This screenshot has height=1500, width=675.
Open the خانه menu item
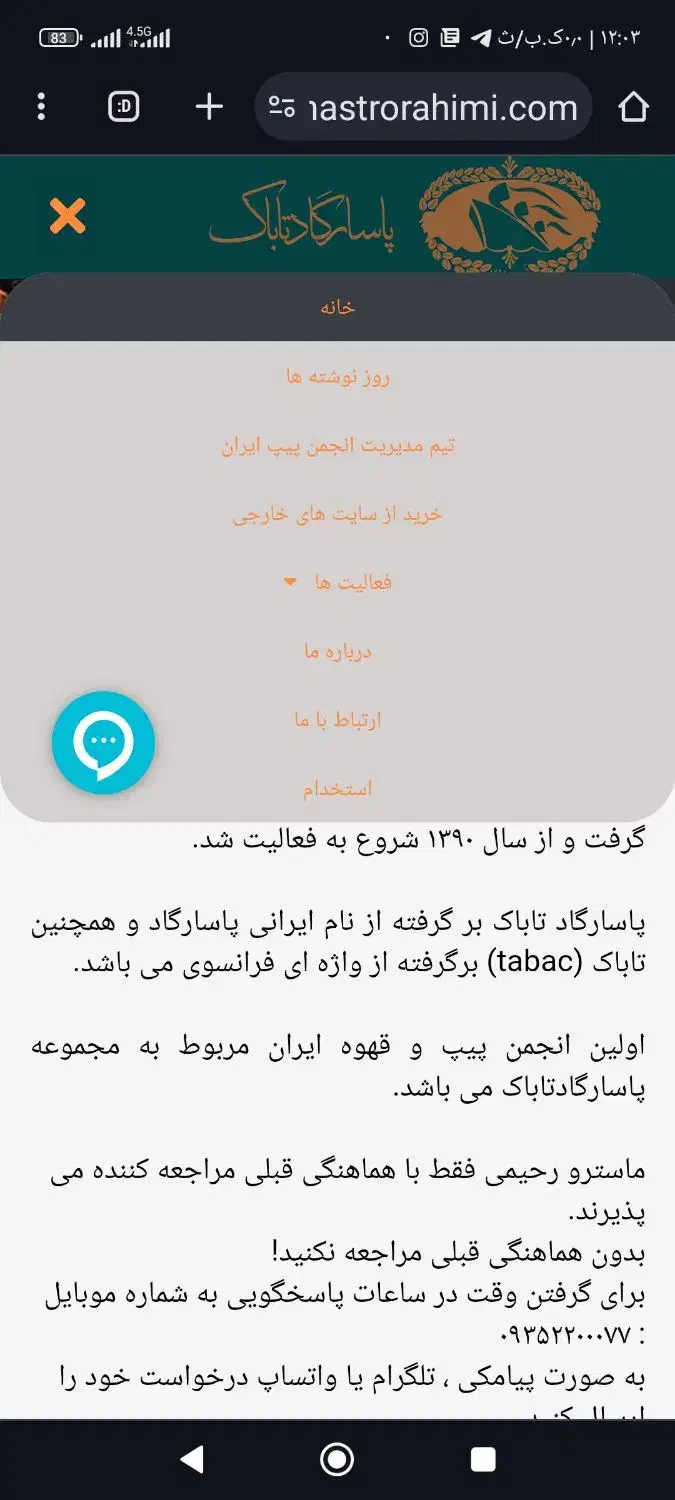click(x=337, y=307)
